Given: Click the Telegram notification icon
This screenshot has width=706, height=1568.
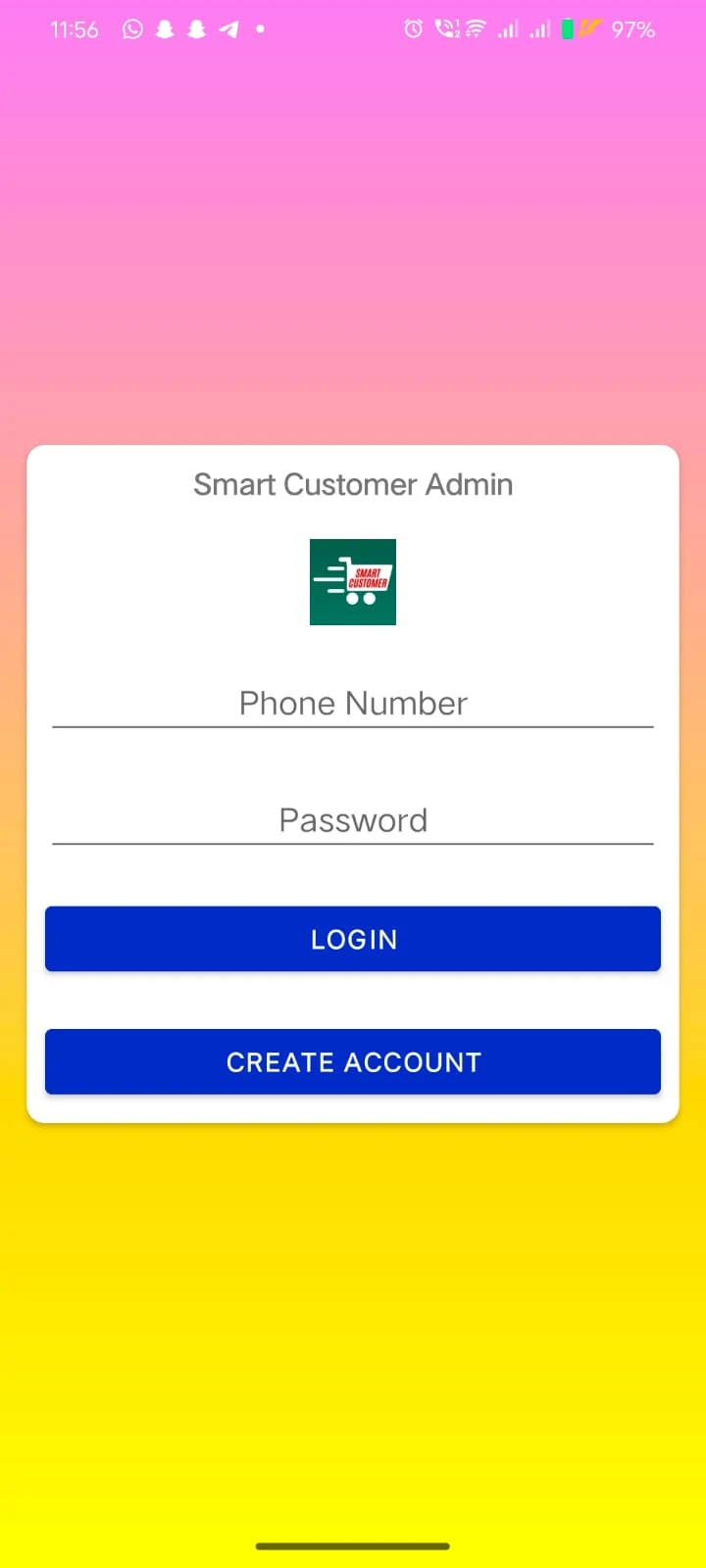Looking at the screenshot, I should click(228, 29).
